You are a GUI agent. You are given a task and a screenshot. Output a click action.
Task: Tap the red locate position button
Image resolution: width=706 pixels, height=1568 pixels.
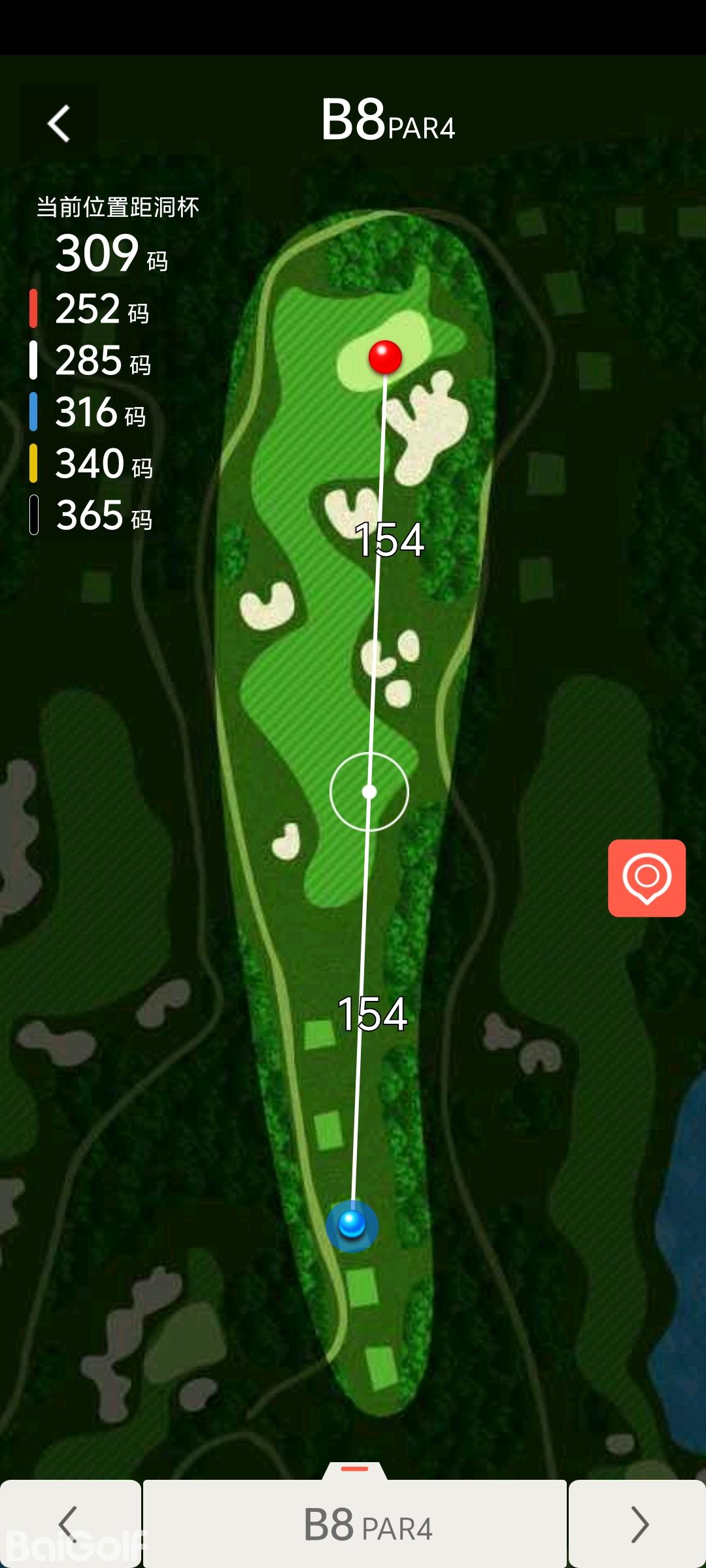647,877
